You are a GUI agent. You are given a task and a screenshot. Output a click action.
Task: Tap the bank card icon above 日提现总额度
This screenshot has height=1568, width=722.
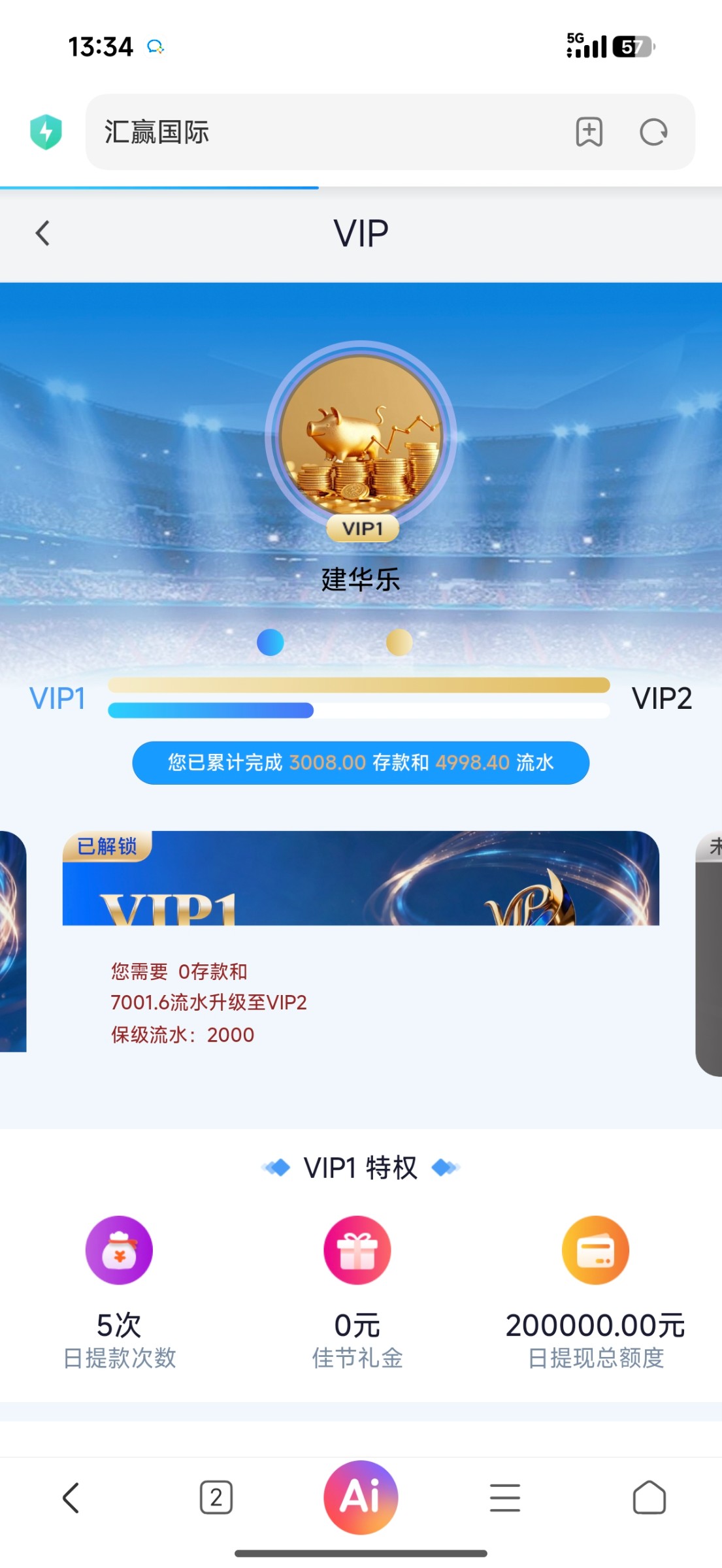595,1249
